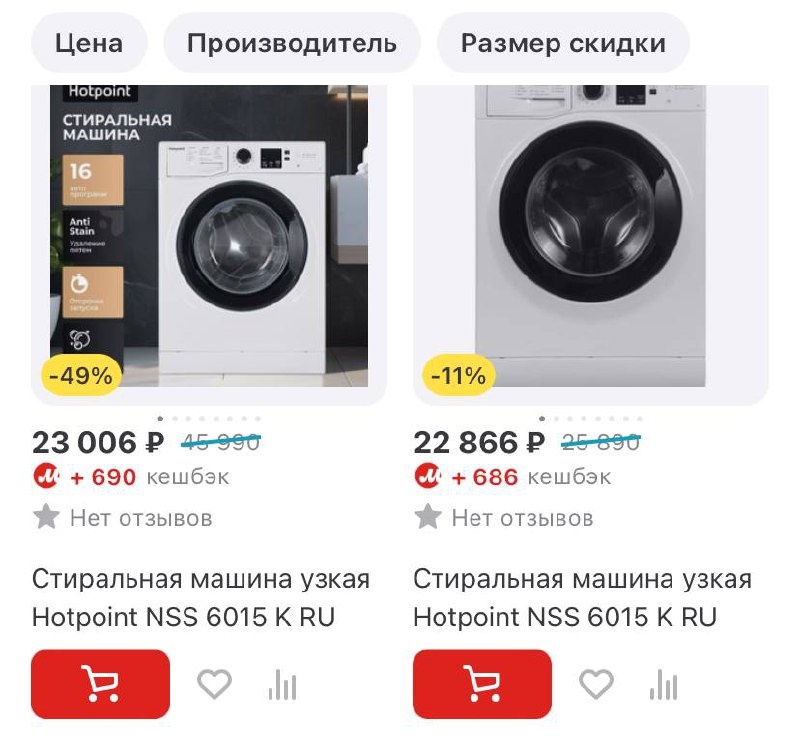Select the Размер скидки filter chip

click(563, 43)
